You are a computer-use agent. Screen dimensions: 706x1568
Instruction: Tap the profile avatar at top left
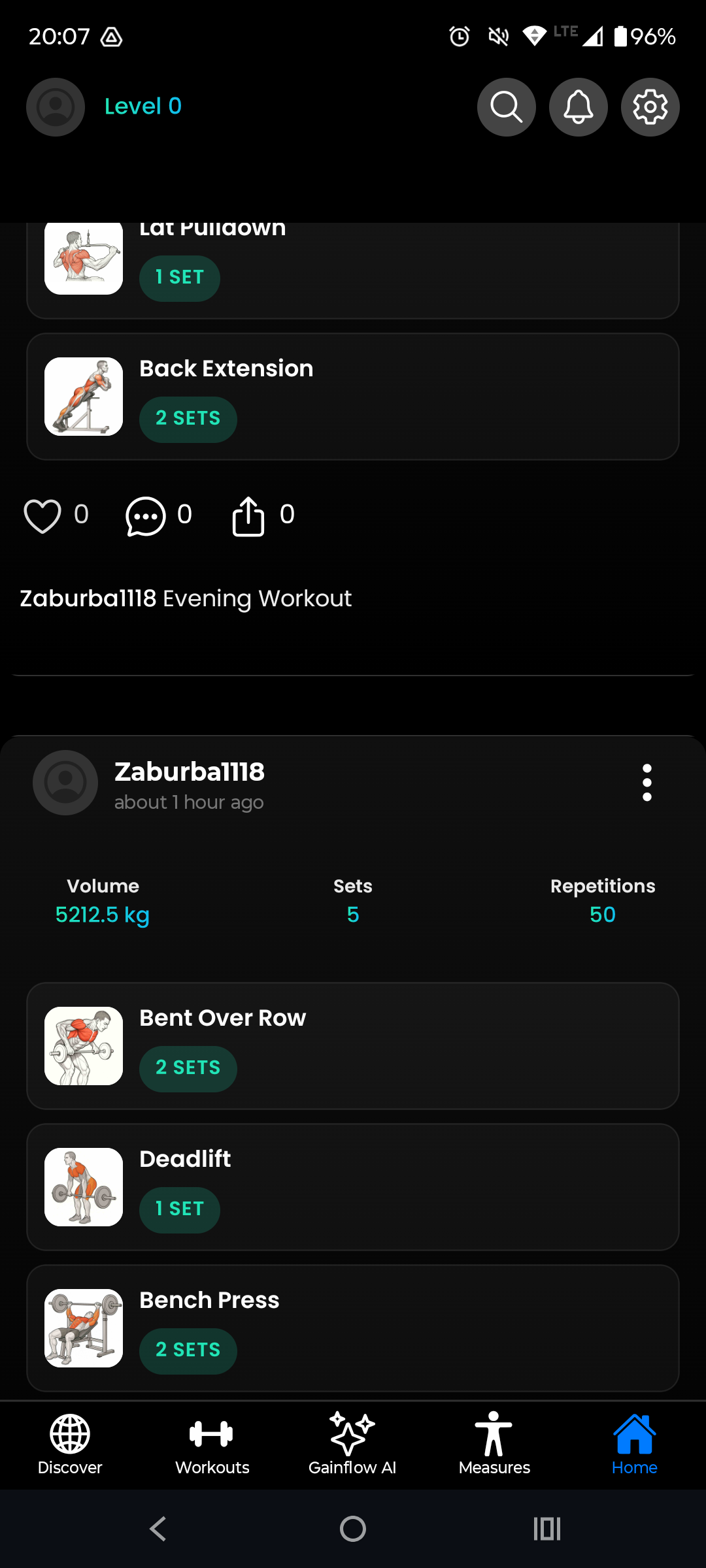coord(55,106)
